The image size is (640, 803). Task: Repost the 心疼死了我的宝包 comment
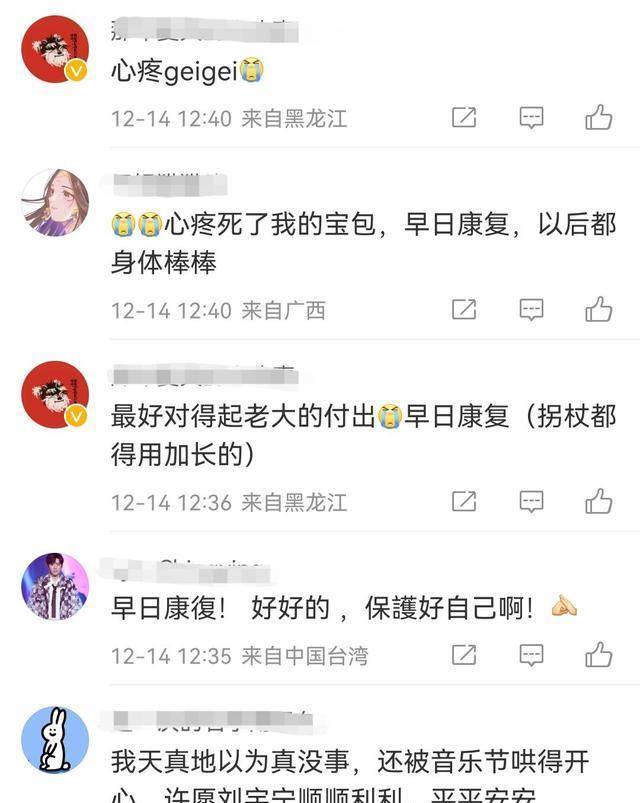[x=464, y=310]
